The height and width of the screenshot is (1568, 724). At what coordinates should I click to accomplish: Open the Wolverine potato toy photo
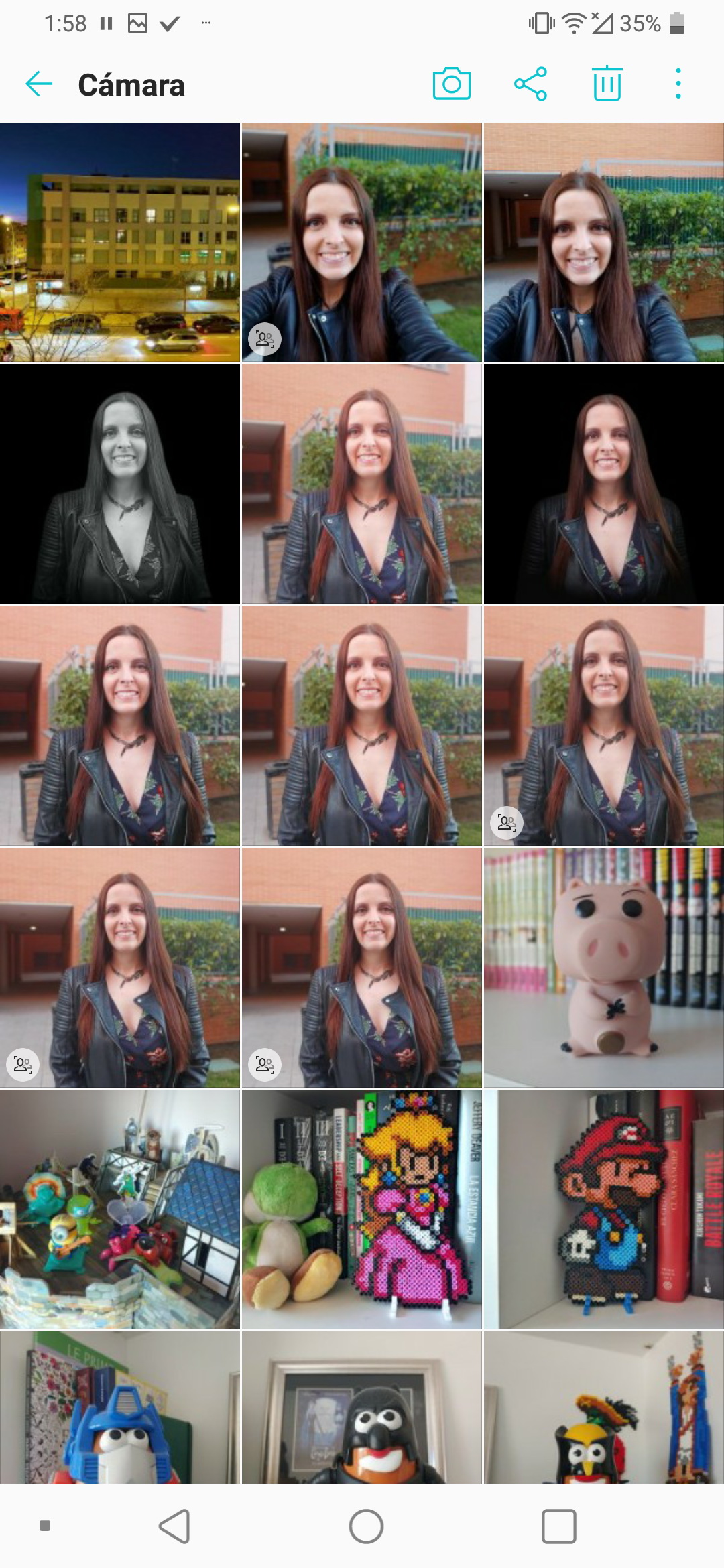click(604, 1407)
